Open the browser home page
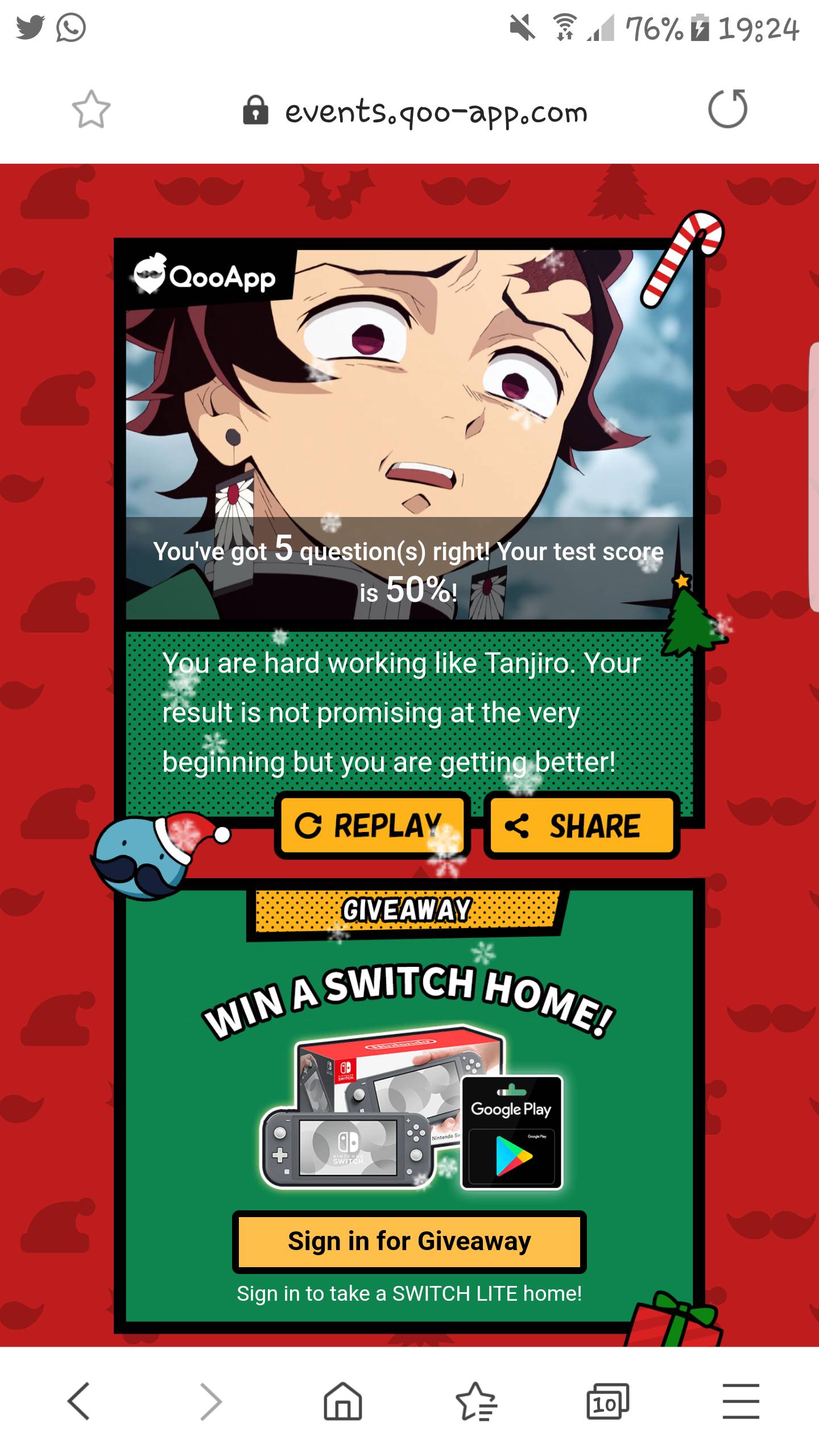819x1456 pixels. click(x=342, y=1401)
